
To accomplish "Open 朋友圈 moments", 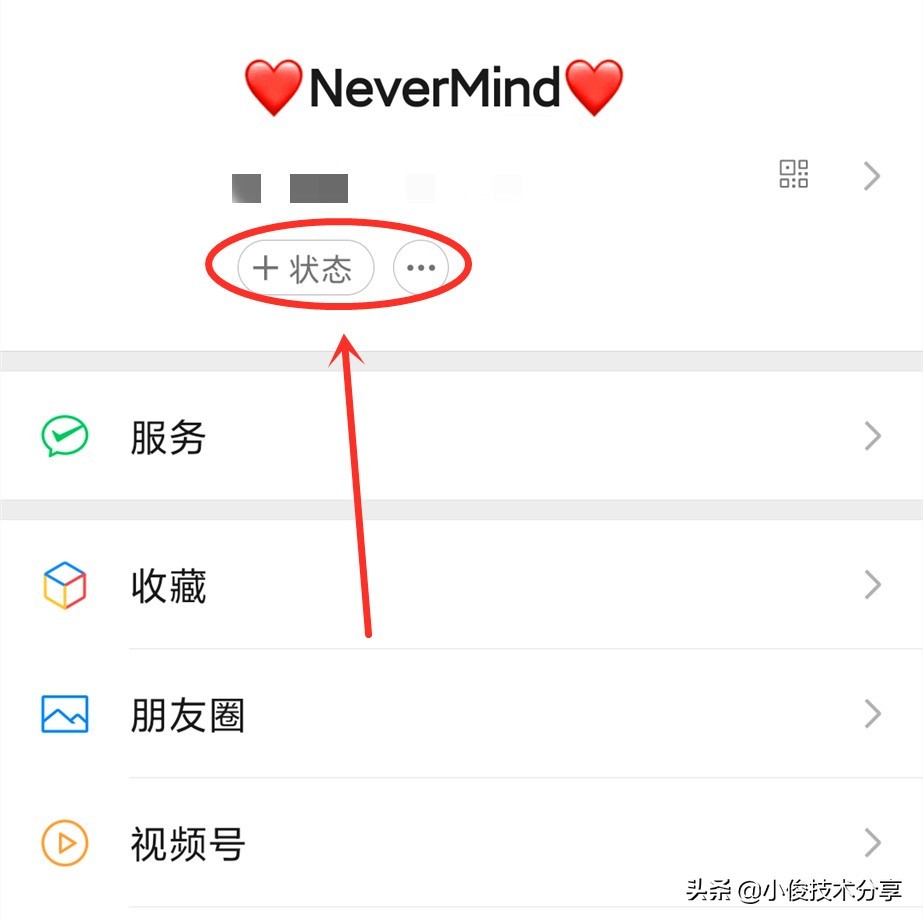I will [460, 714].
